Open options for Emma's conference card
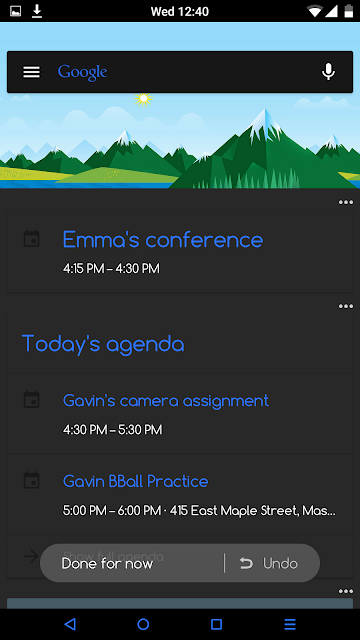Viewport: 360px width, 640px height. click(x=345, y=202)
